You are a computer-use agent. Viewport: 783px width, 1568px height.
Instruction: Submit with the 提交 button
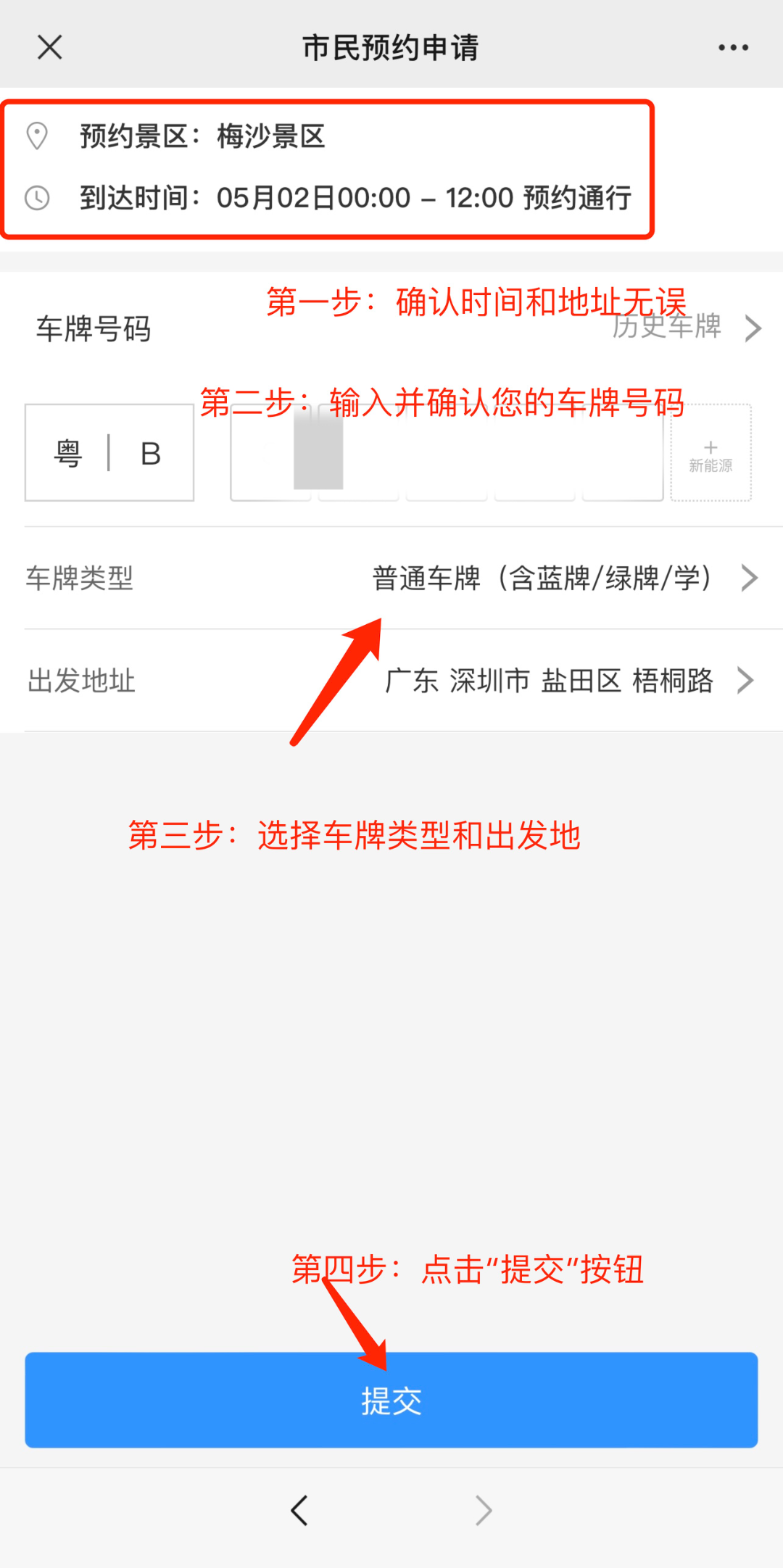point(391,1400)
